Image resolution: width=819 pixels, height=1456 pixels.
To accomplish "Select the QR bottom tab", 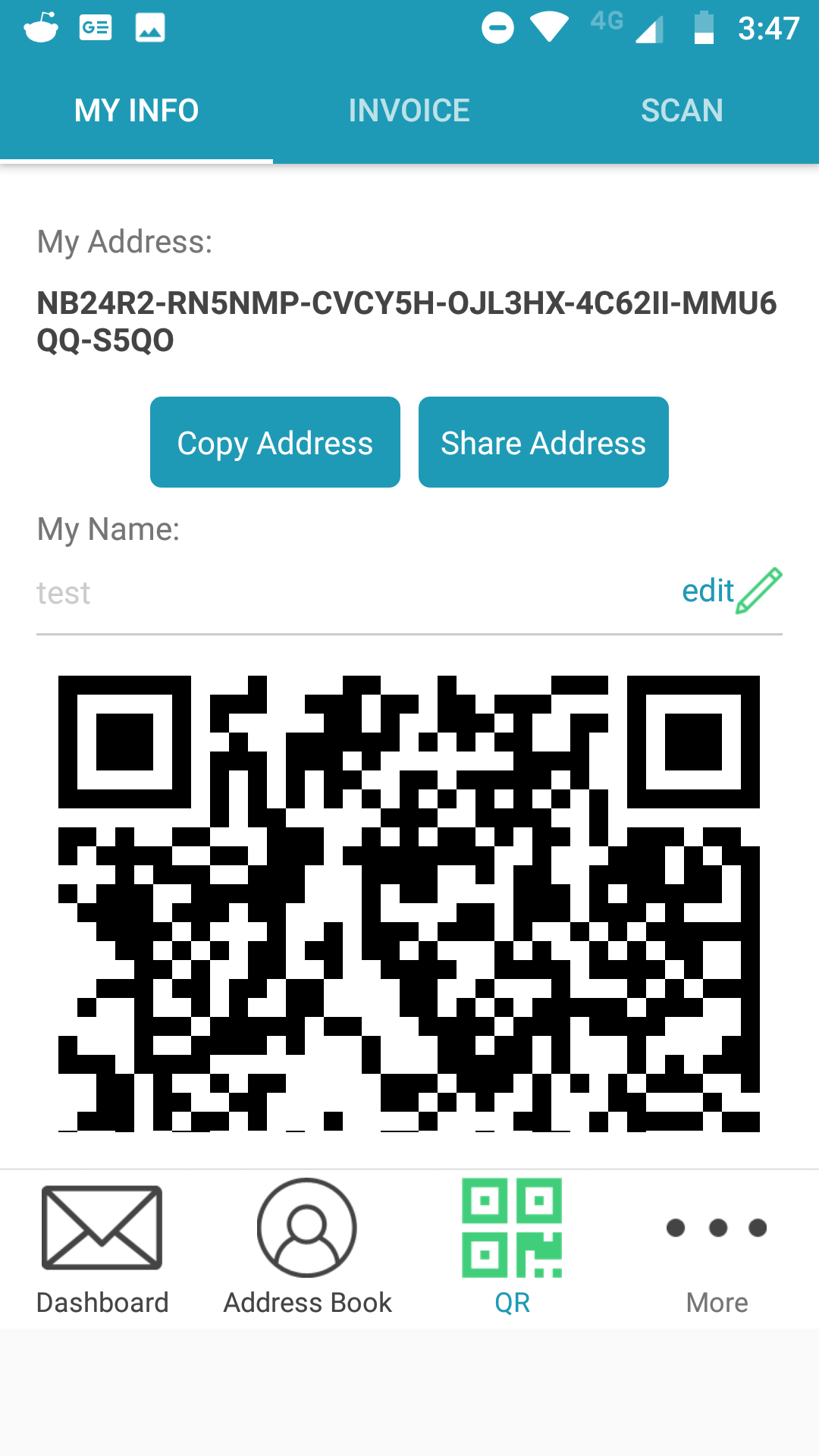I will tap(512, 1249).
